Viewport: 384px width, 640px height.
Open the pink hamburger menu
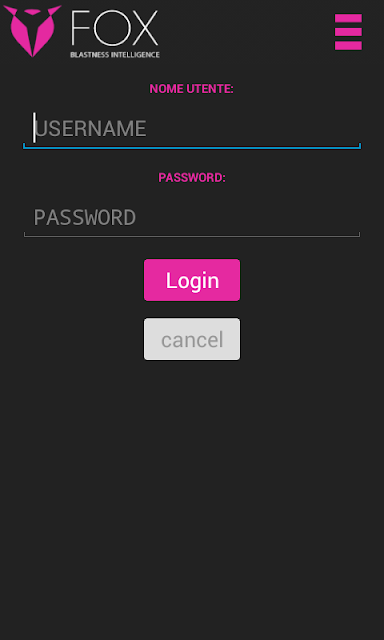348,32
